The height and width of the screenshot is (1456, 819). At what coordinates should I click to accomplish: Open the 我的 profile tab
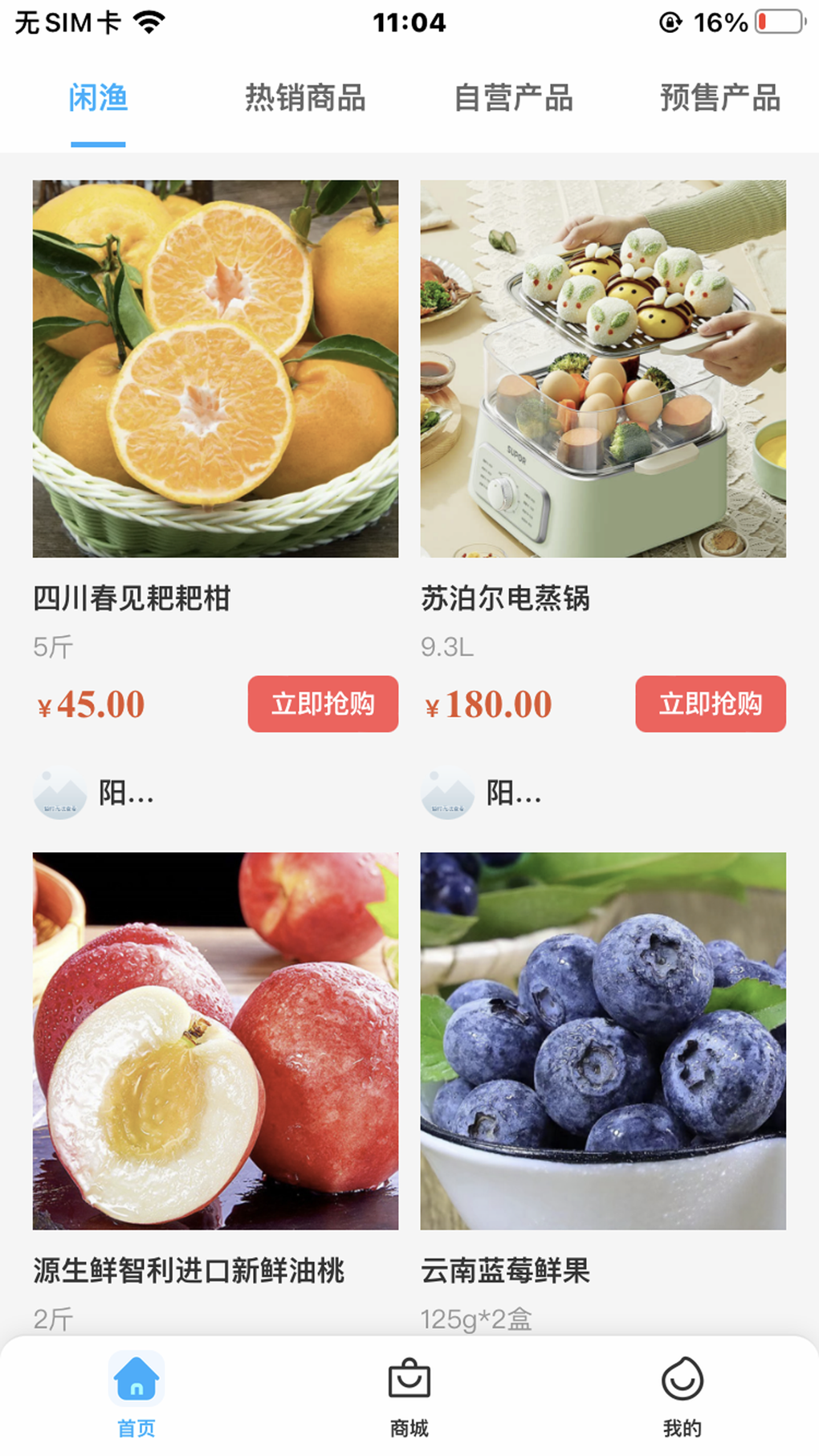[x=682, y=1393]
